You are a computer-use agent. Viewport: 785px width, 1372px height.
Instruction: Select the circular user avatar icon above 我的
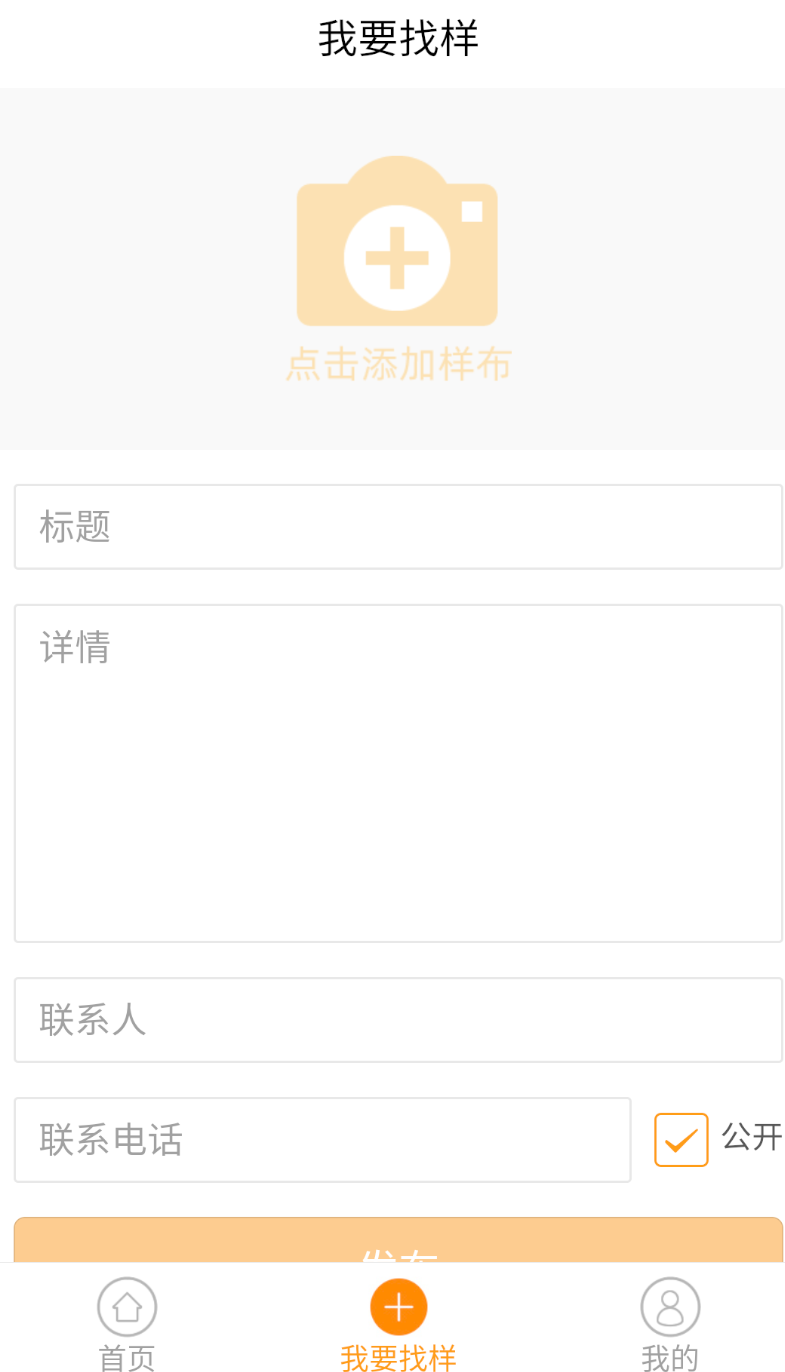[669, 1306]
